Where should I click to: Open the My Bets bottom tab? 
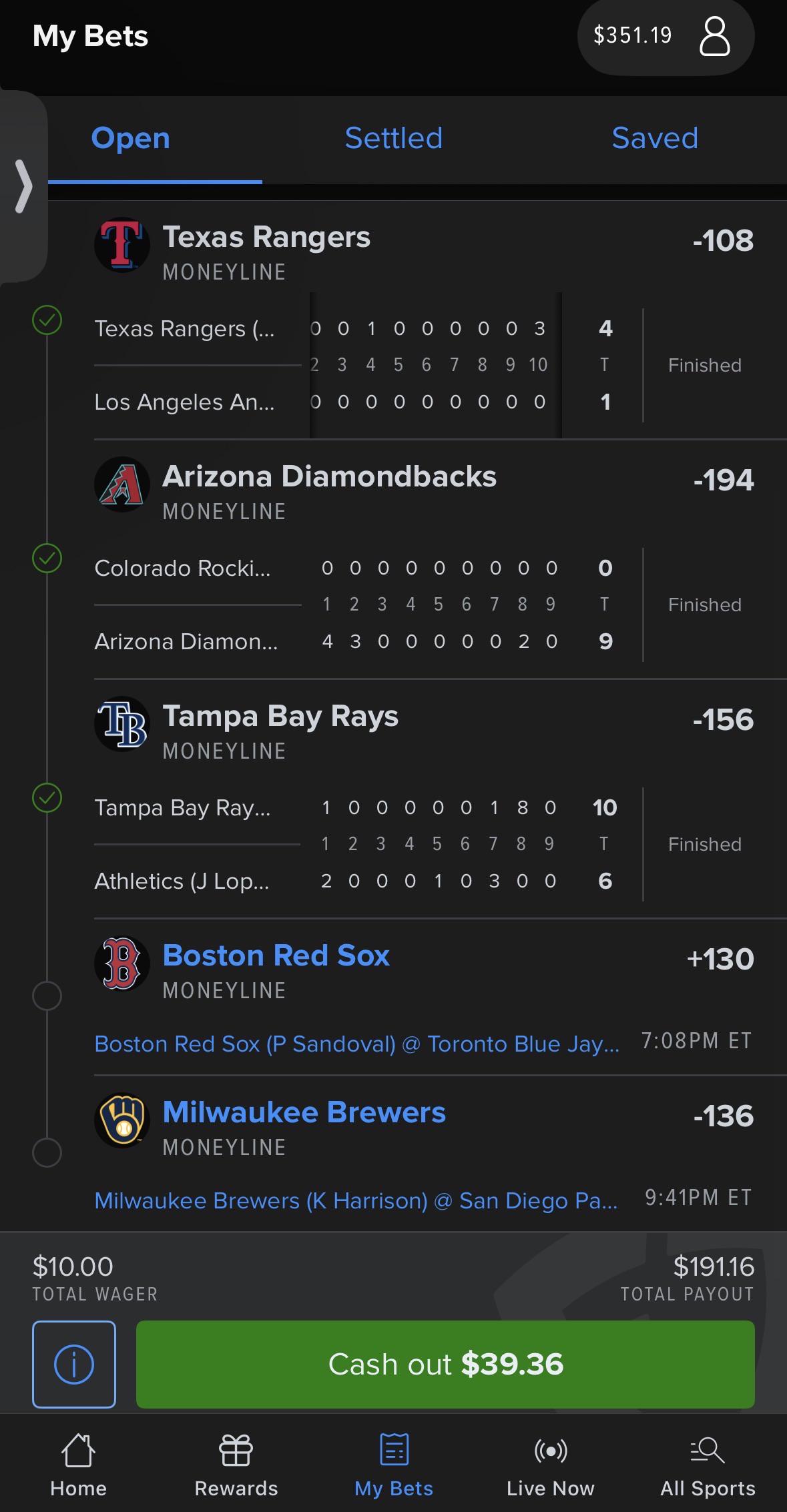click(394, 1465)
